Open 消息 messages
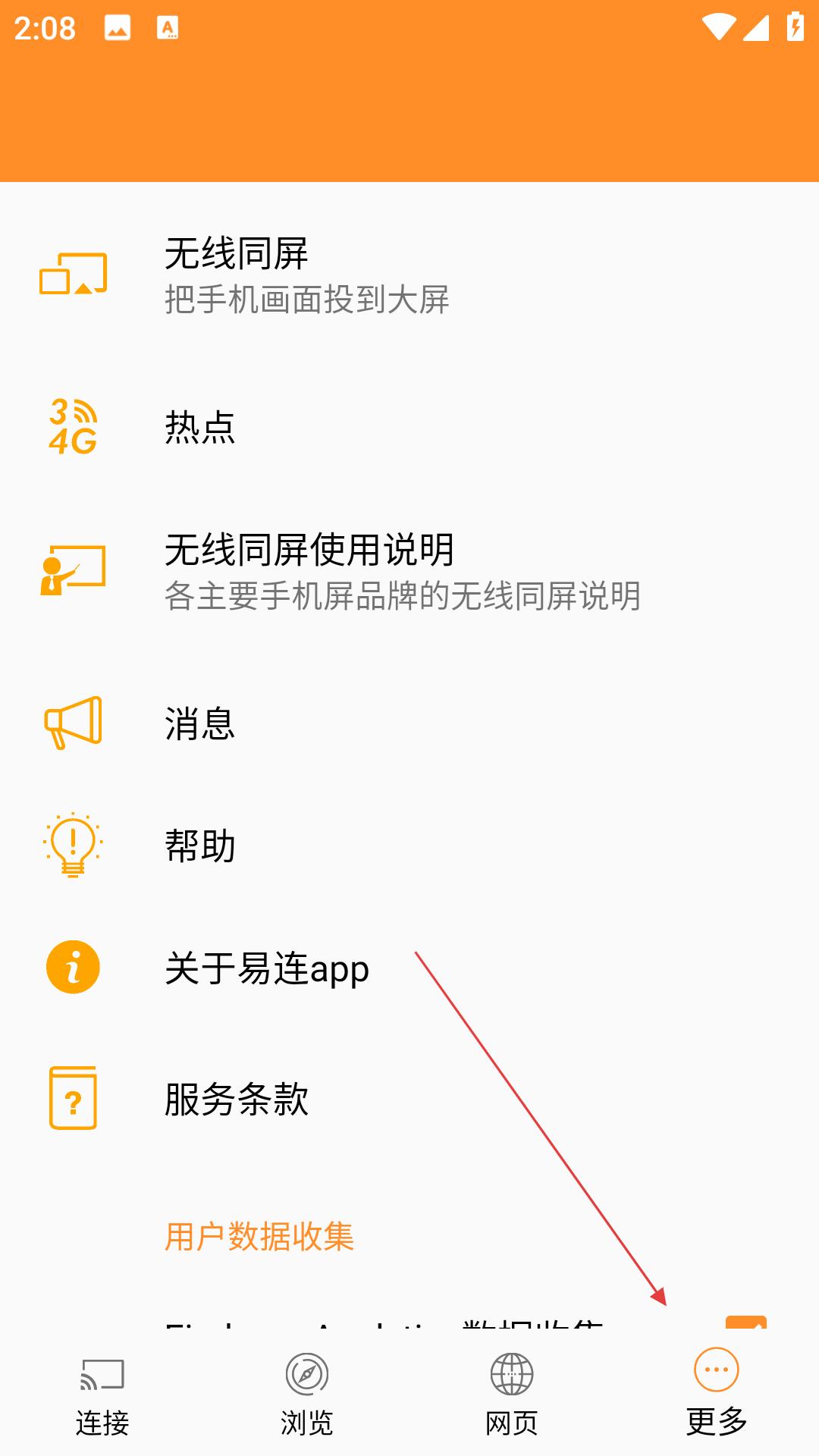819x1456 pixels. [409, 723]
